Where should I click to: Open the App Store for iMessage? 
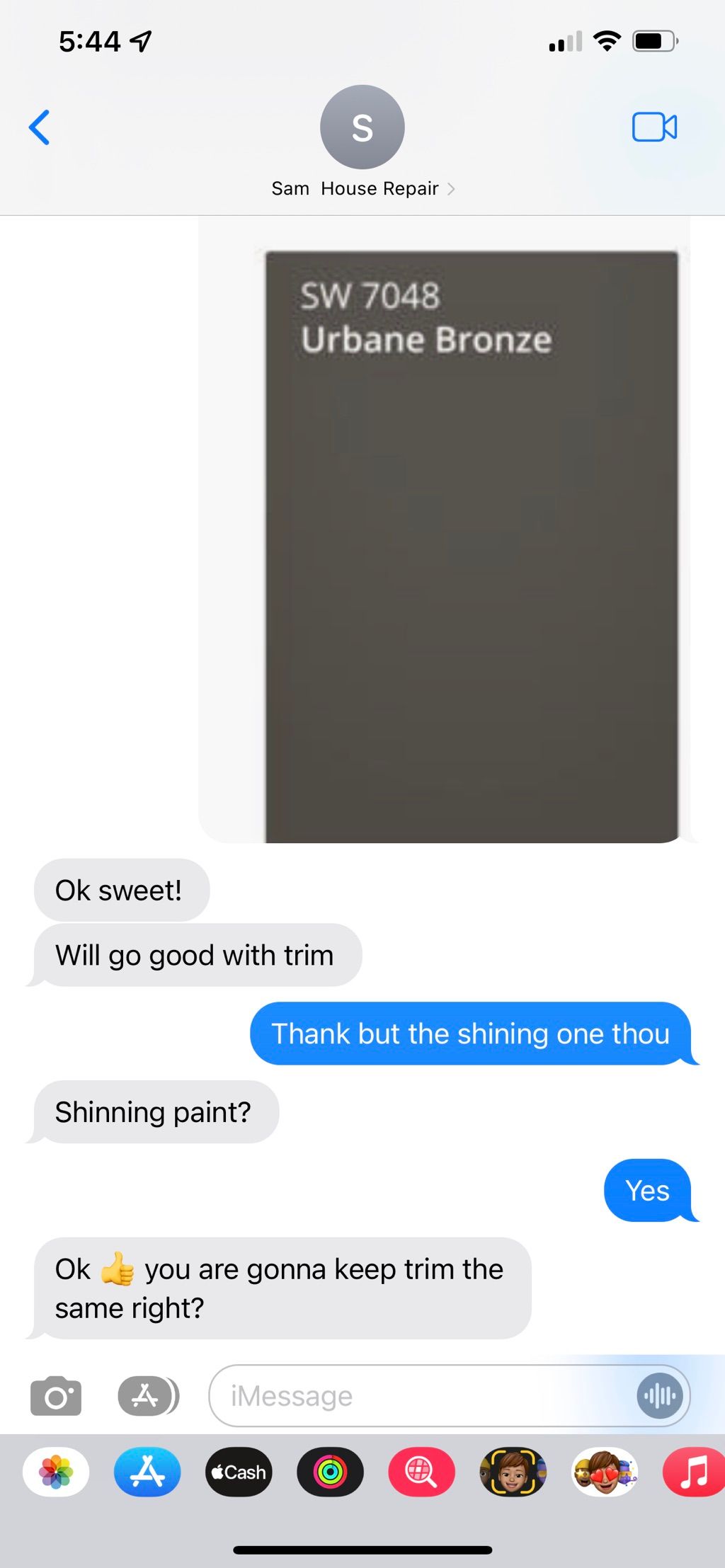tap(147, 1472)
